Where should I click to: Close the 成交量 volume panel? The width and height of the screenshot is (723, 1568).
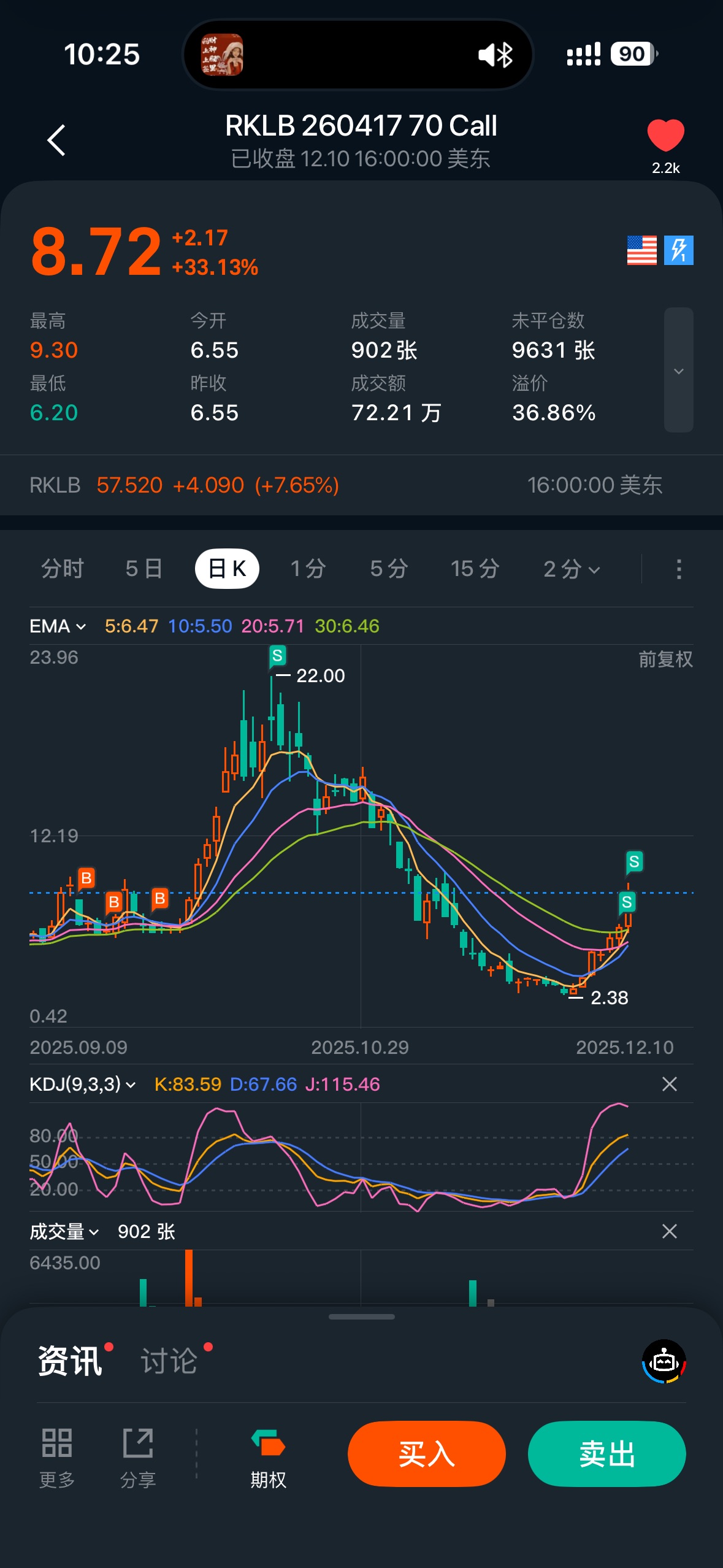(670, 1231)
